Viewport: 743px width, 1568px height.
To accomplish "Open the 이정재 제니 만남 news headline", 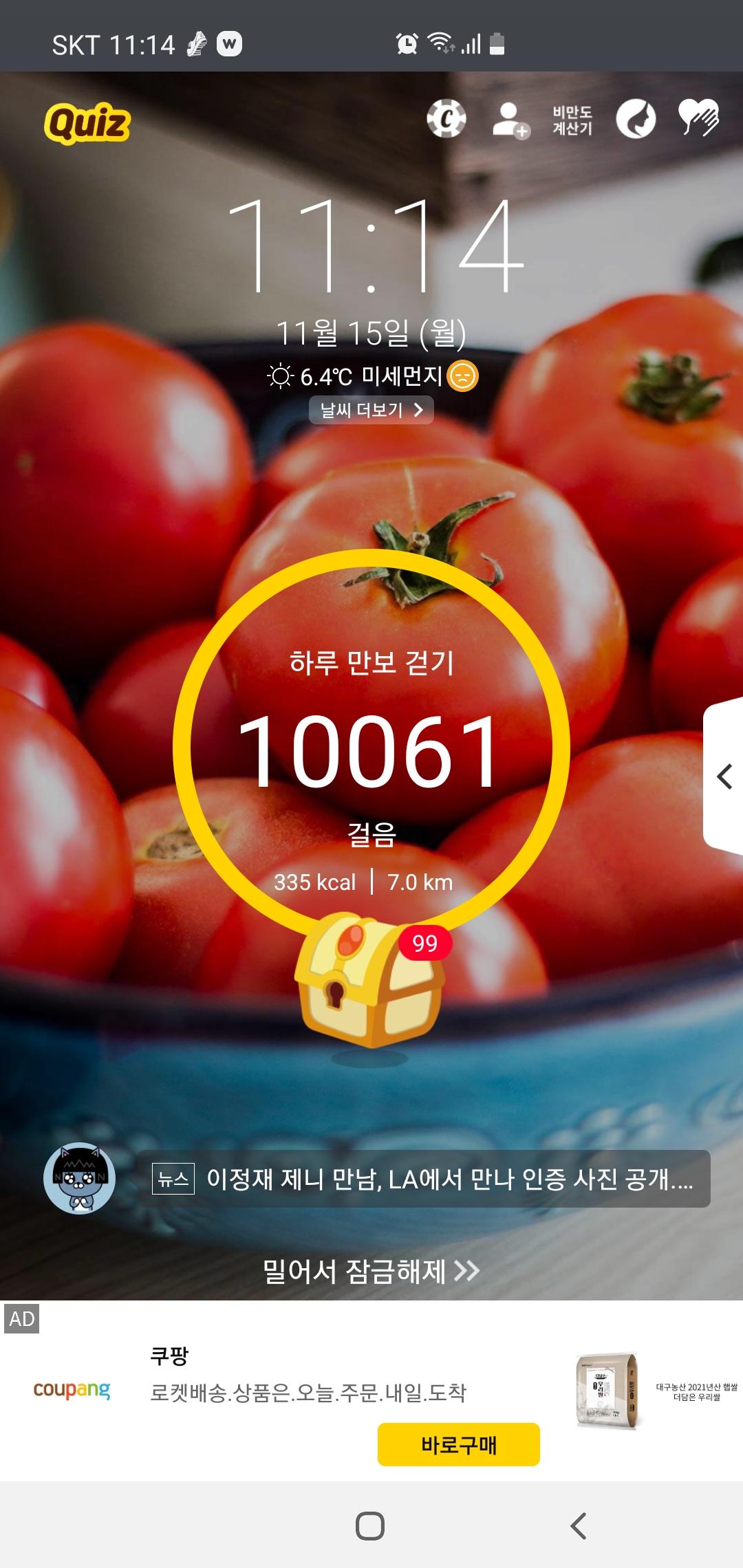I will pyautogui.click(x=423, y=1179).
